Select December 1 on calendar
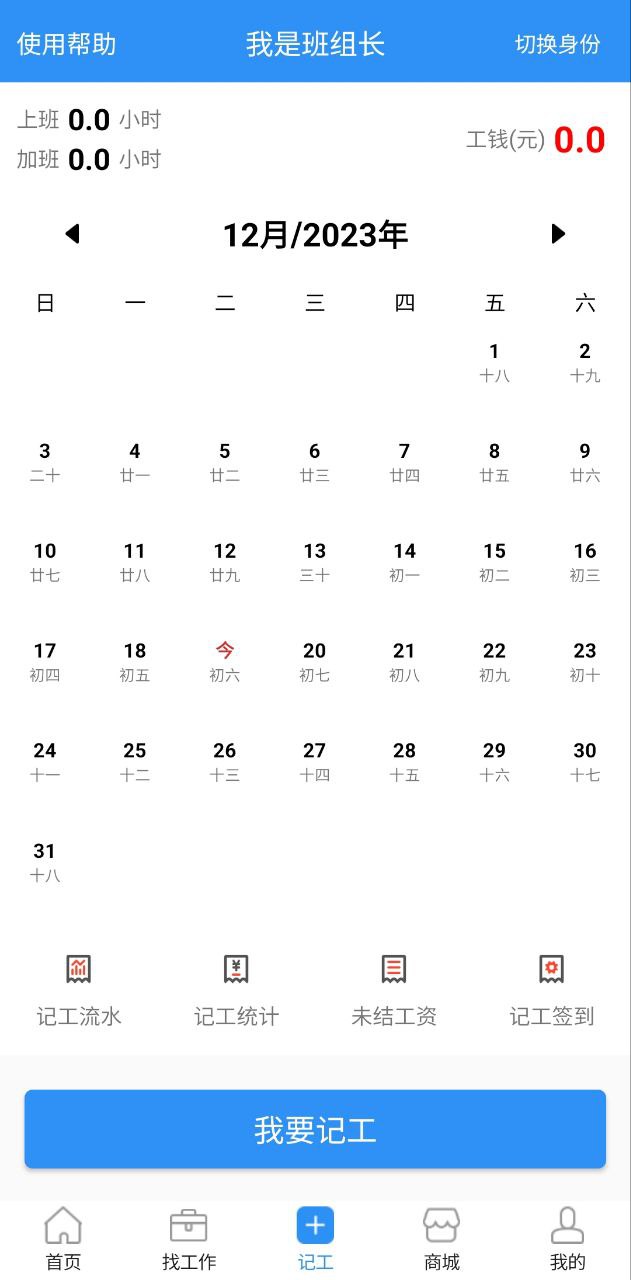 coord(494,361)
